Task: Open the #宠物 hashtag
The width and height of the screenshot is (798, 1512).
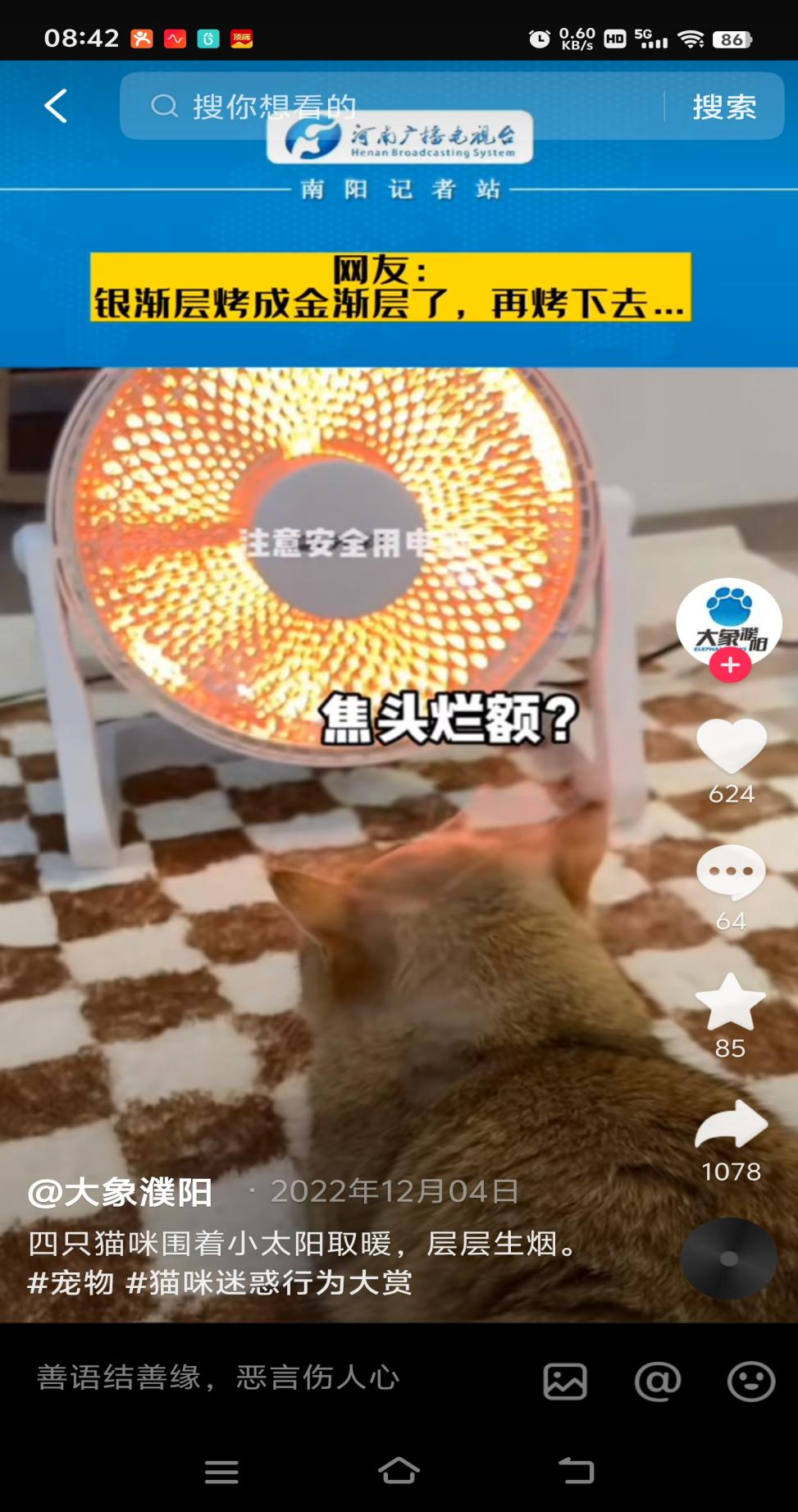Action: click(71, 1282)
